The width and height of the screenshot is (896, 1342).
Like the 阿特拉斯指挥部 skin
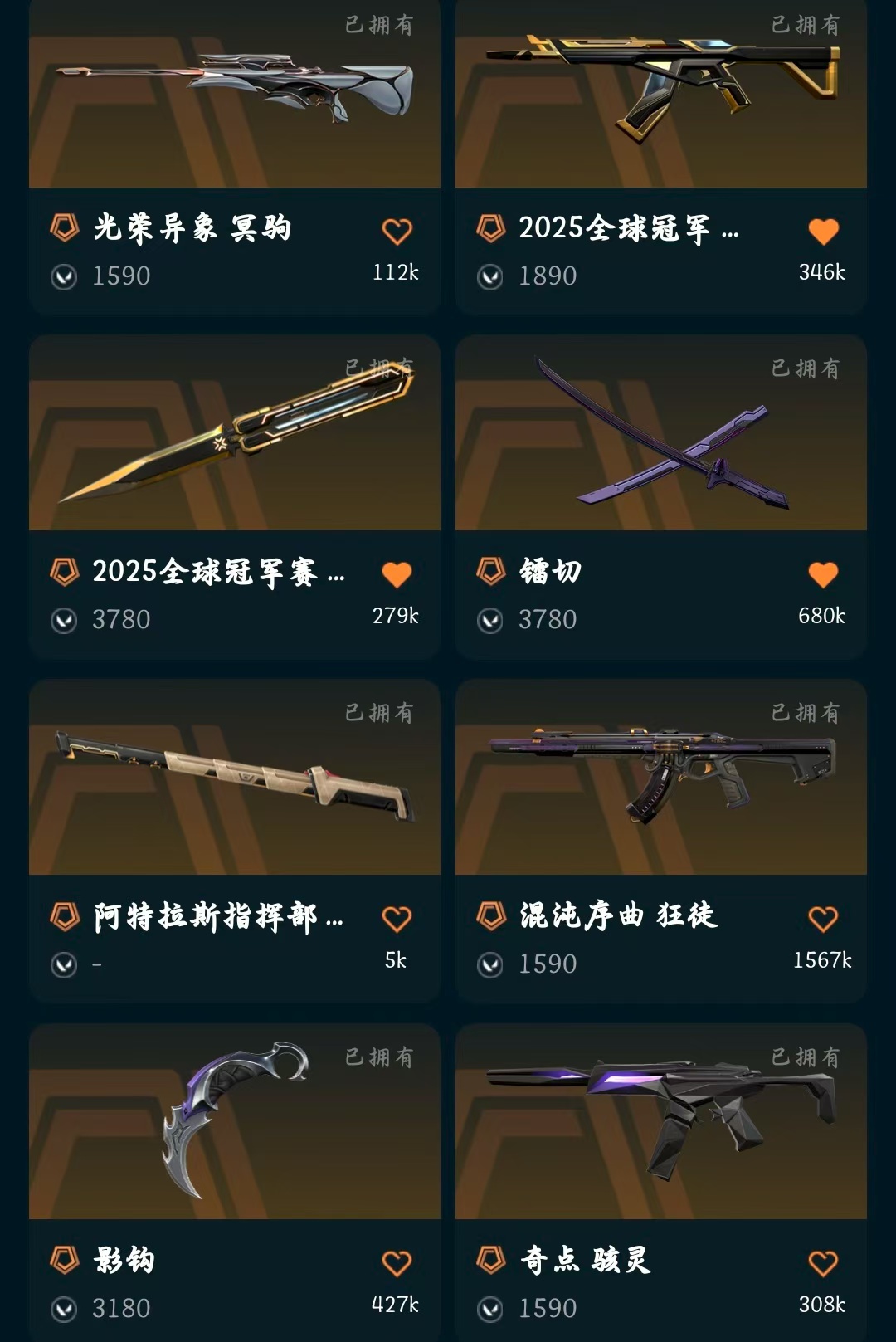tap(397, 920)
